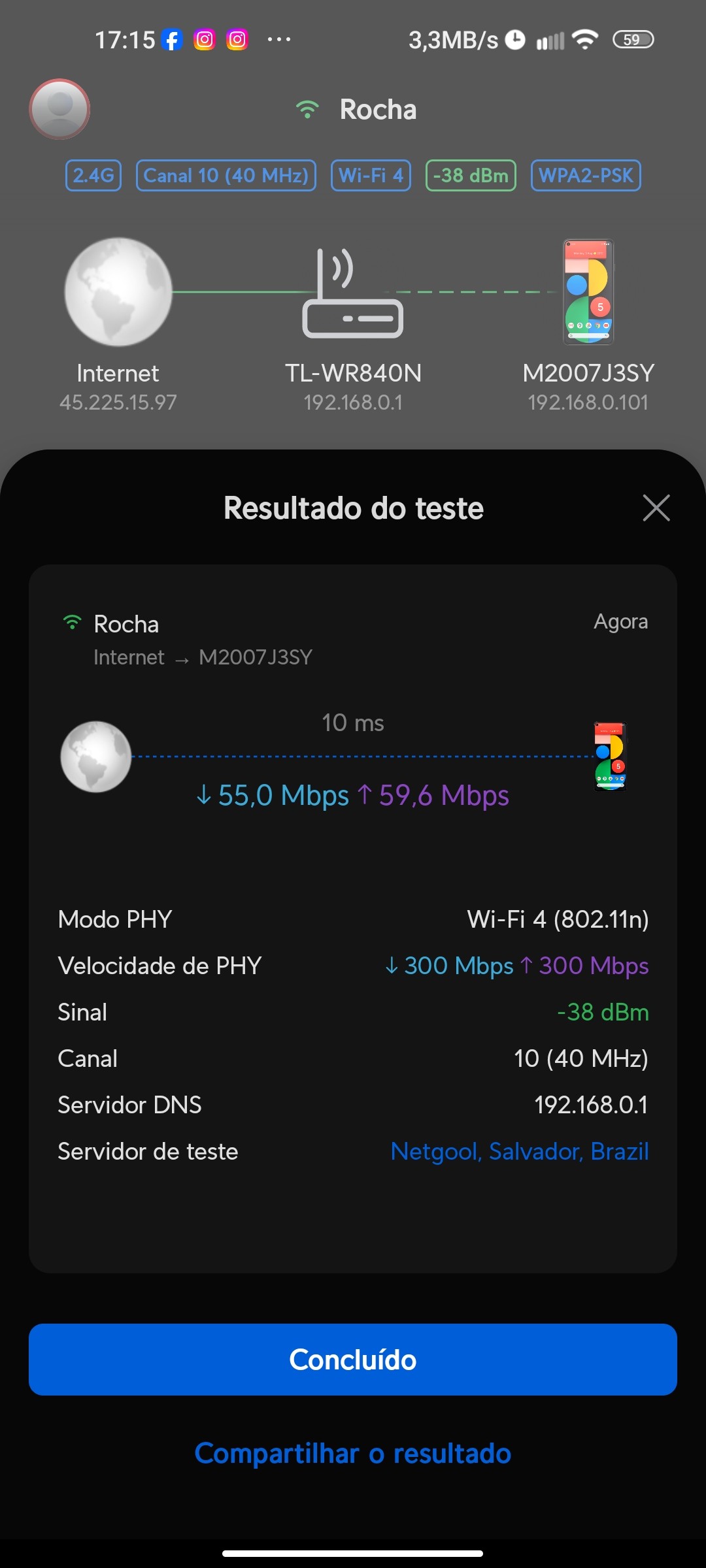Open the Netgool, Salvador, Brazil test server

[519, 1151]
